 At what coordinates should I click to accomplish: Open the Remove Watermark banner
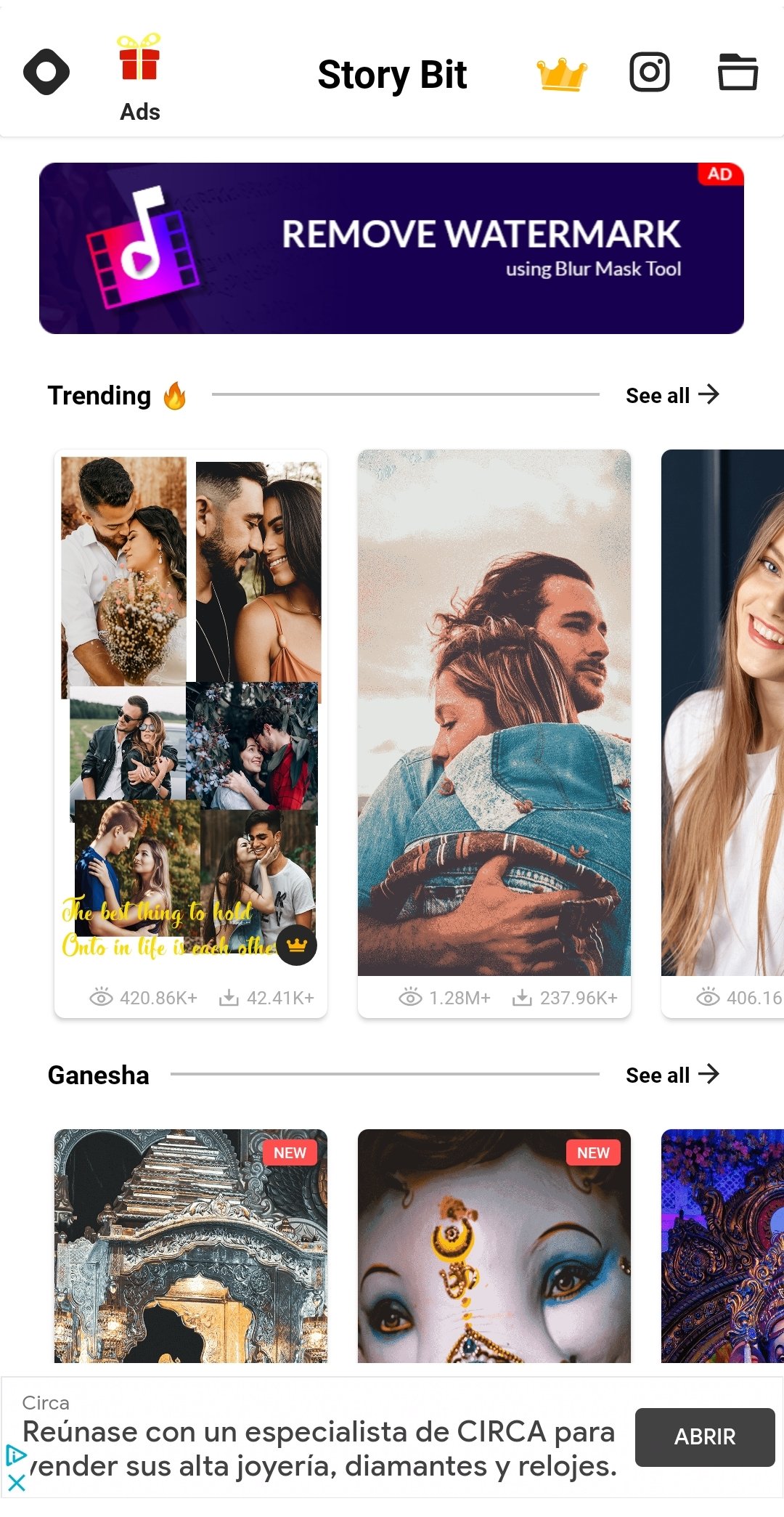(391, 248)
